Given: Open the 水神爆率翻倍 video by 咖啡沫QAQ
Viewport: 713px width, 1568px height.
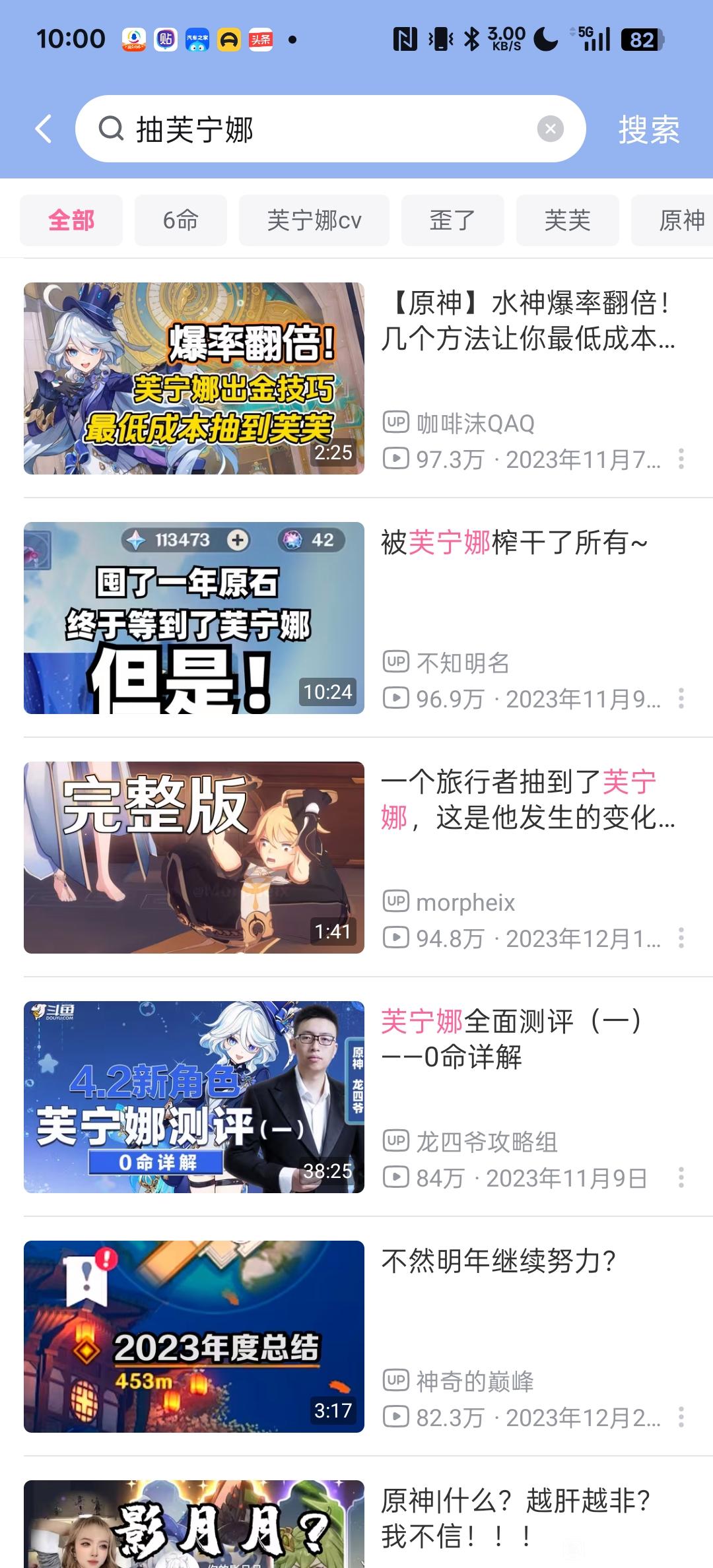Looking at the screenshot, I should pos(194,378).
